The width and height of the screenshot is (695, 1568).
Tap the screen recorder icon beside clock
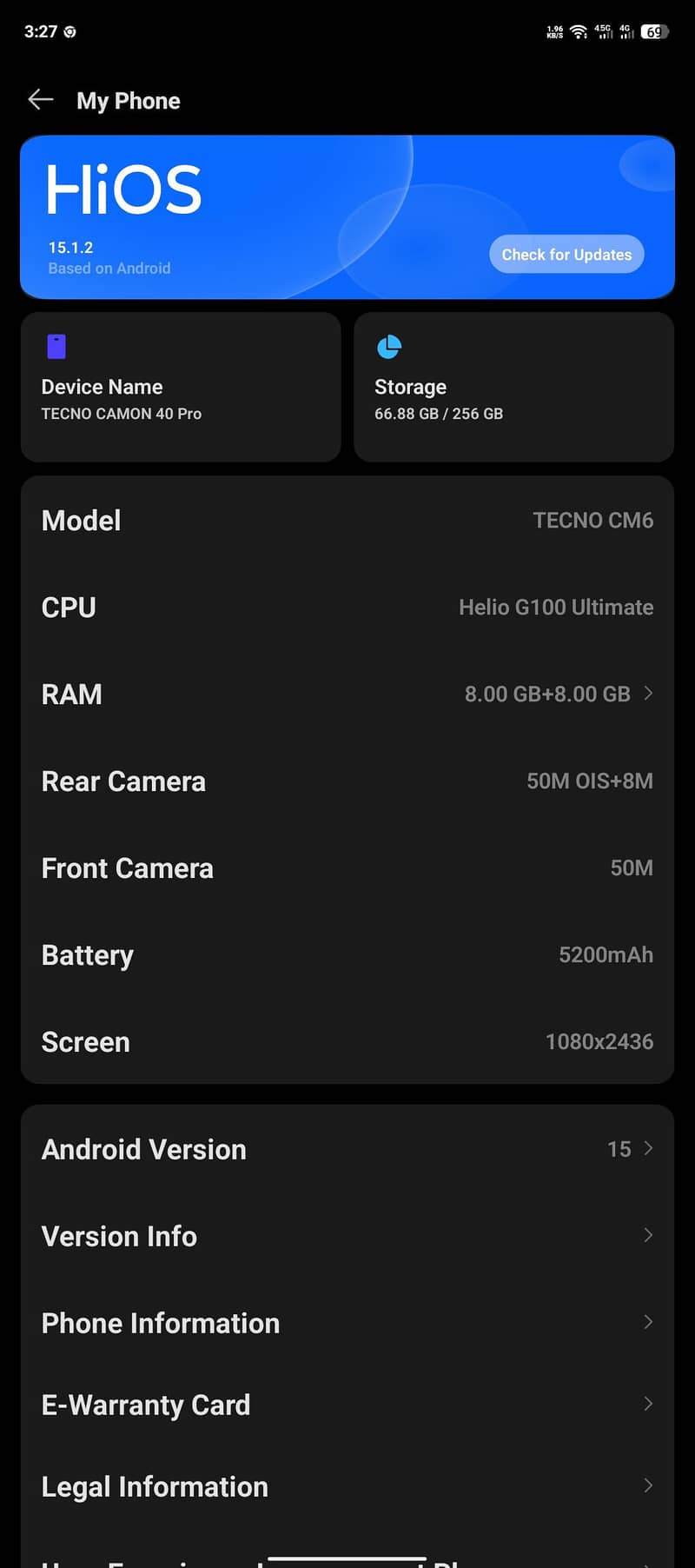coord(69,31)
